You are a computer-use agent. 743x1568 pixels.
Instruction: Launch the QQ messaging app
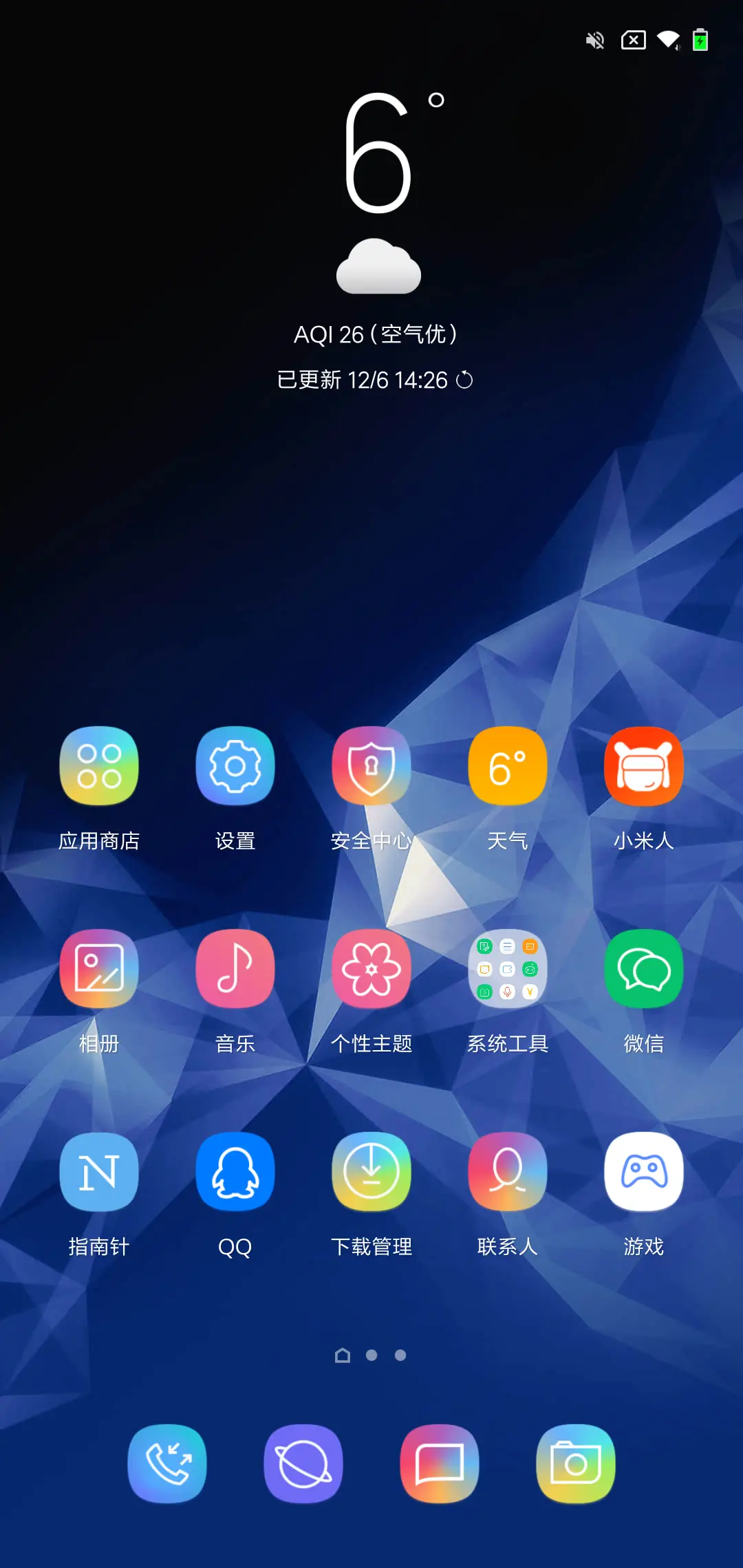point(235,1172)
